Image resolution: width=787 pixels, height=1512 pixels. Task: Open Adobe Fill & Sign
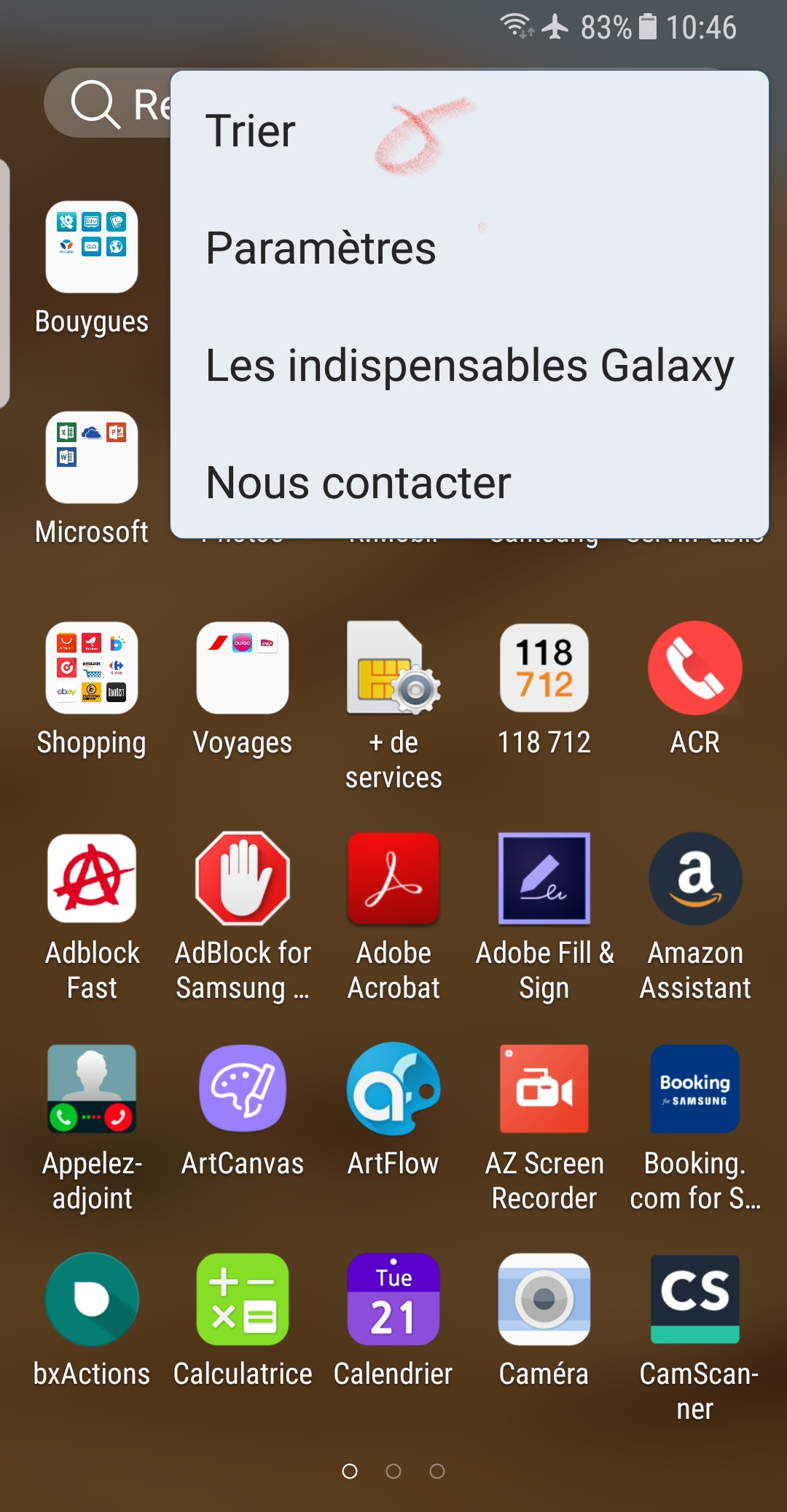pyautogui.click(x=544, y=878)
